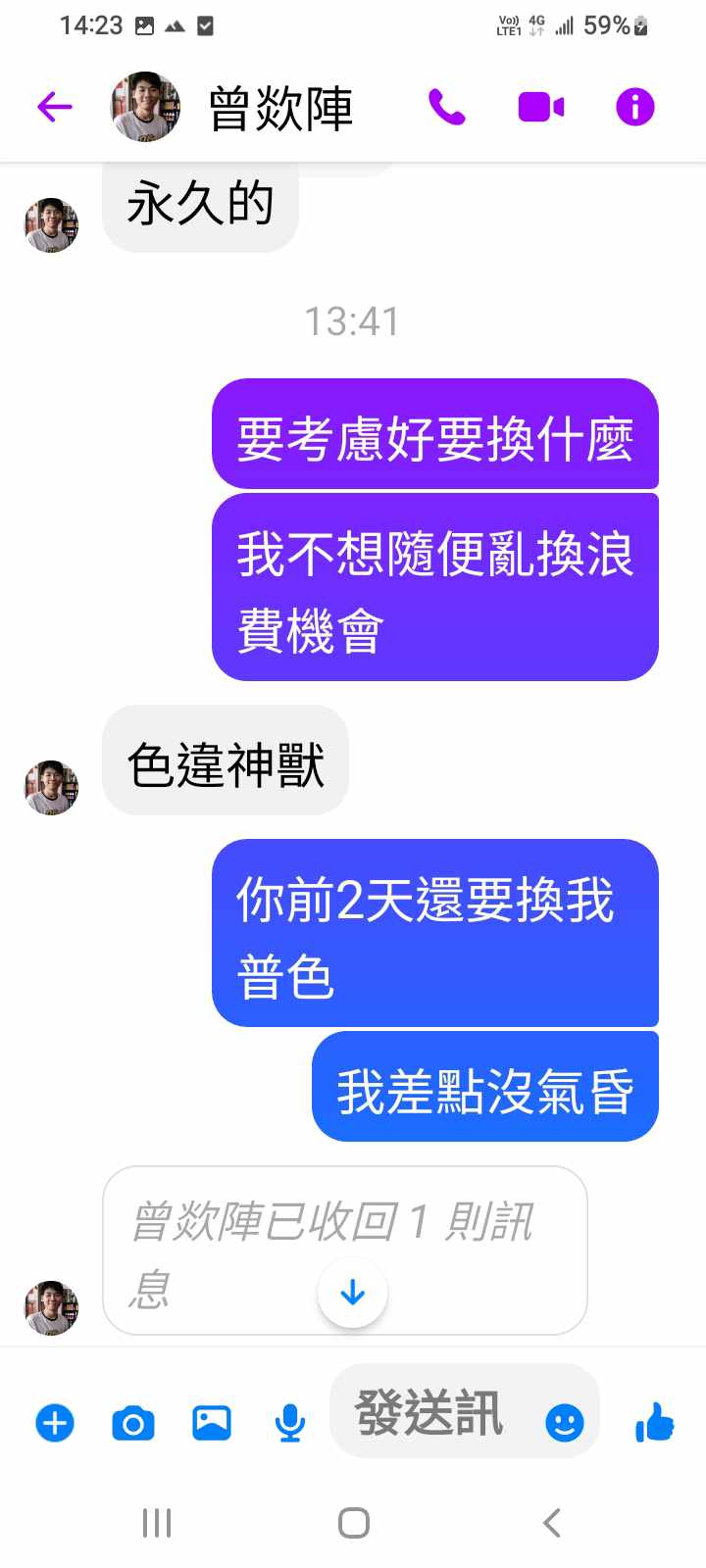Open 曾欻陣's profile picture in the header

coord(145,107)
